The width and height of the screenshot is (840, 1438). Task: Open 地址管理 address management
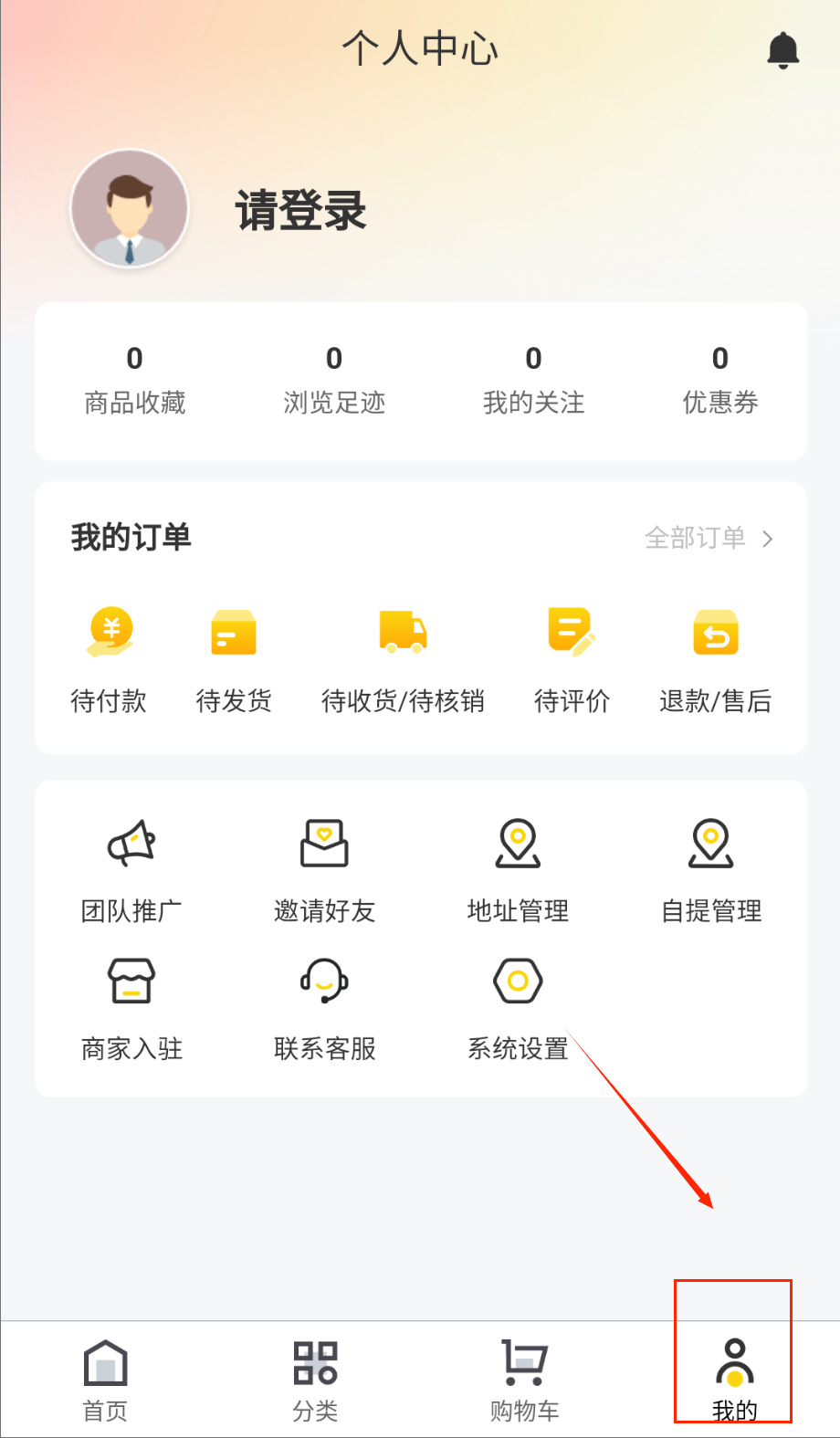pos(518,870)
